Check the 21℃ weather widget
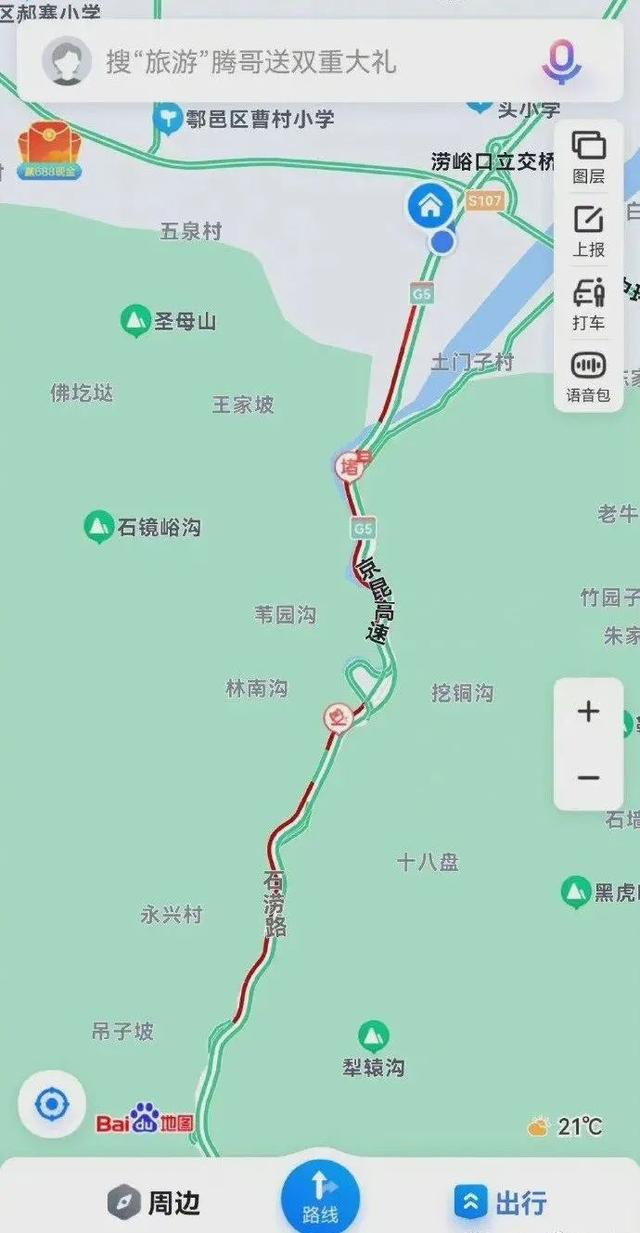Image resolution: width=640 pixels, height=1233 pixels. [x=566, y=1127]
